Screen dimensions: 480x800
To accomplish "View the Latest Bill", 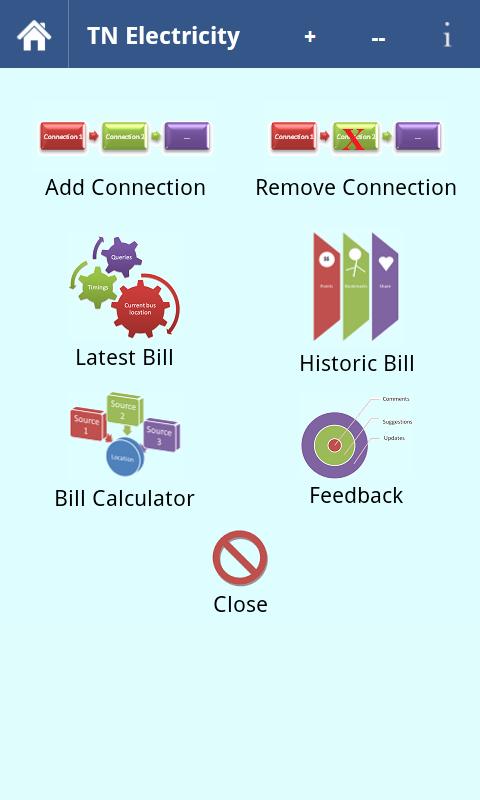I will pos(124,301).
